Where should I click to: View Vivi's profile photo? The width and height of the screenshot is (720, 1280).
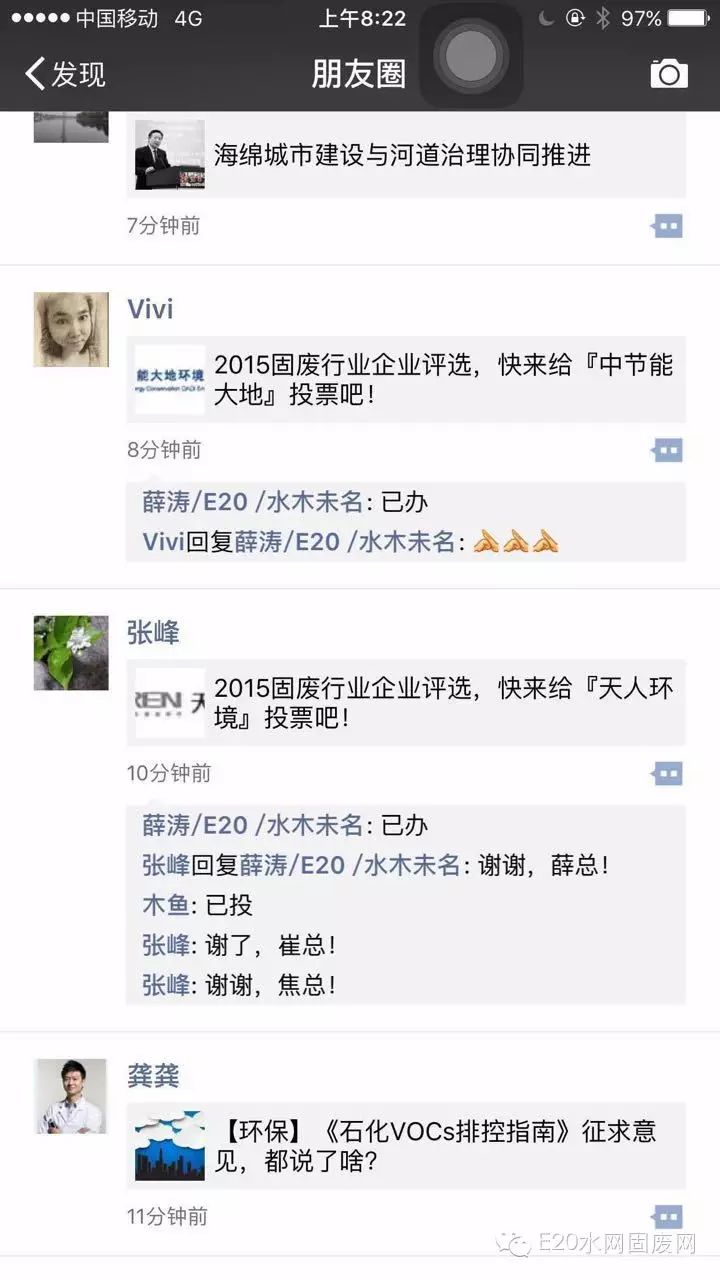coord(71,329)
